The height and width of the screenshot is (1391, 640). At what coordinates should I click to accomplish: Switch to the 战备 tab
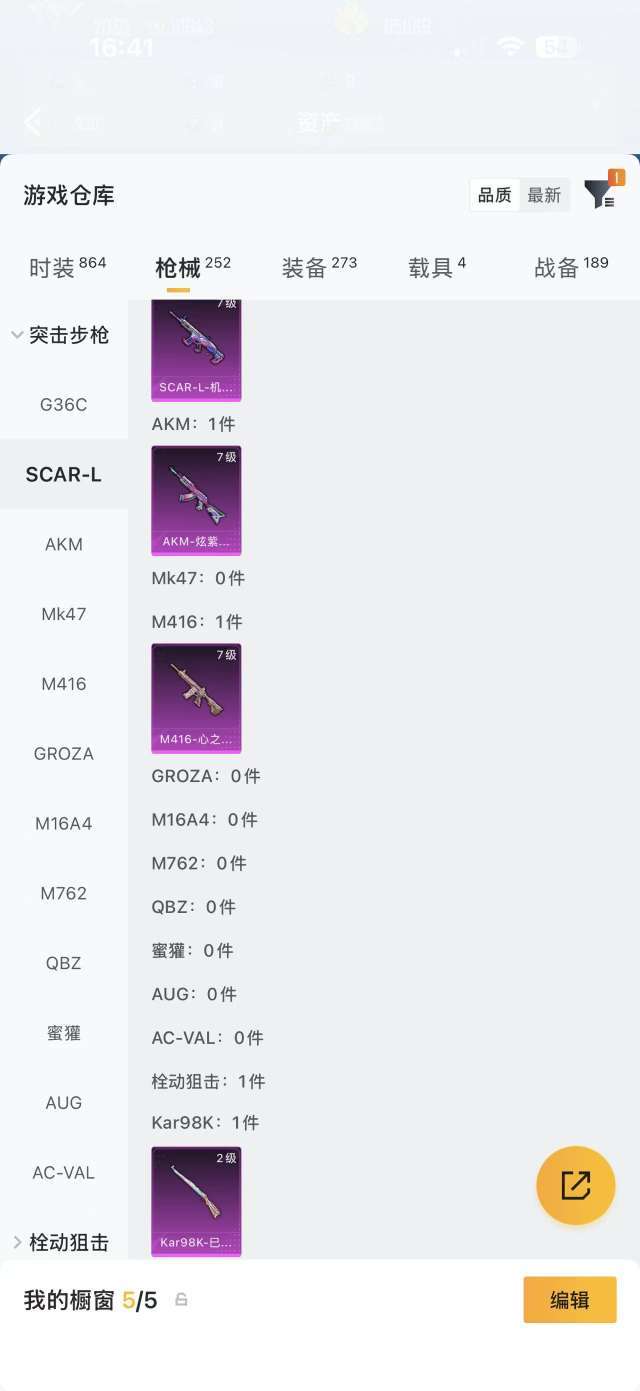click(571, 267)
